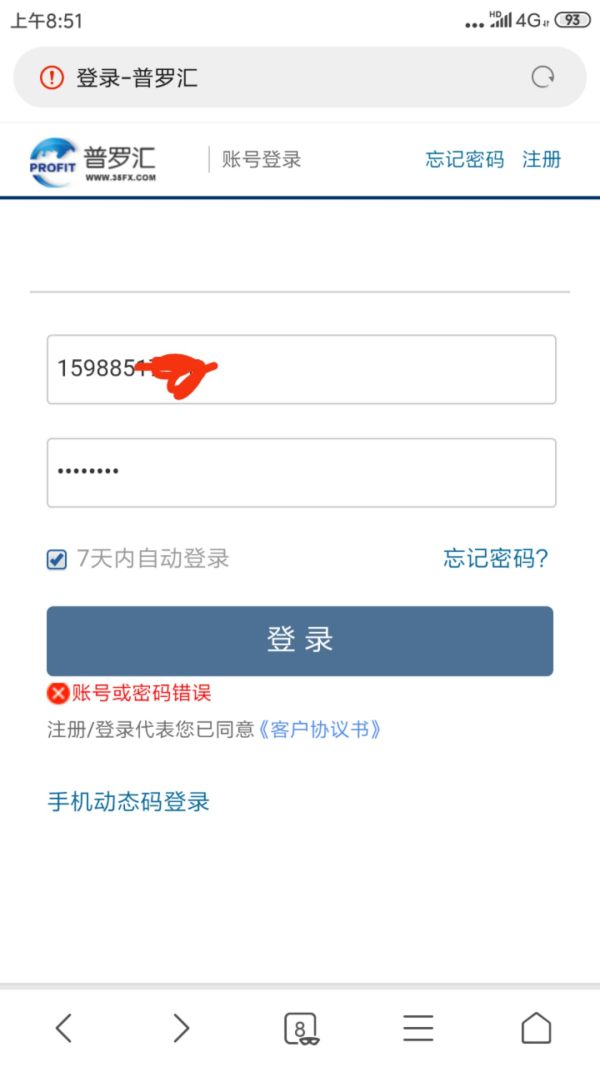Open the 《客户协议书》 agreement link

tap(319, 730)
